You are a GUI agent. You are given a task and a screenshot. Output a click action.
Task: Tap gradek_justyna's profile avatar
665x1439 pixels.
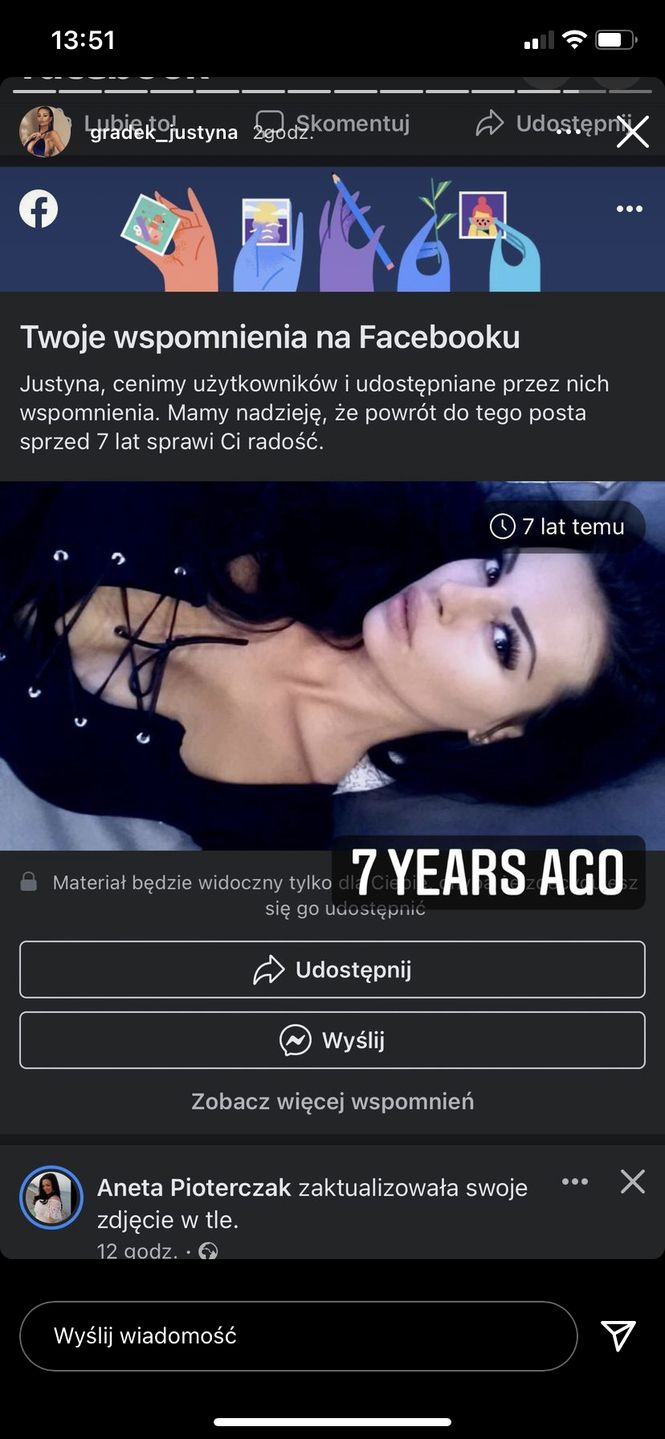pyautogui.click(x=45, y=131)
